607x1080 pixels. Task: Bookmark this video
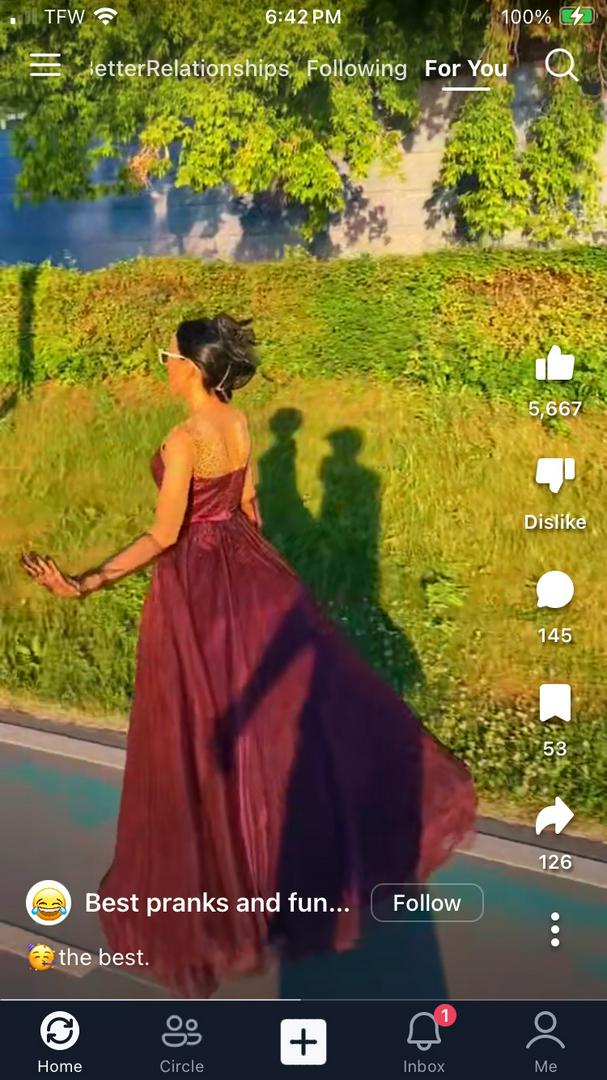(x=555, y=704)
